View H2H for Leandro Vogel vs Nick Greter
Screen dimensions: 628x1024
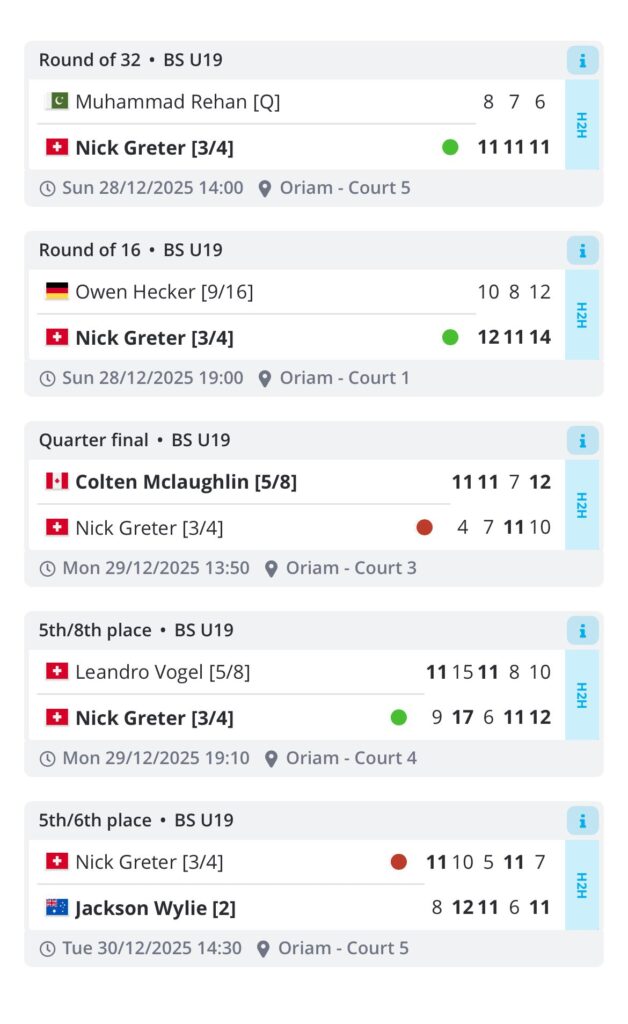(582, 695)
